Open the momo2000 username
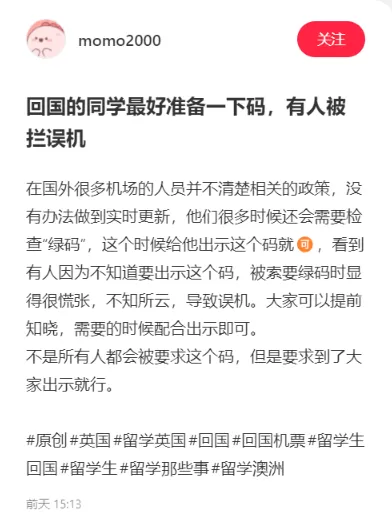The image size is (392, 530). [x=119, y=41]
